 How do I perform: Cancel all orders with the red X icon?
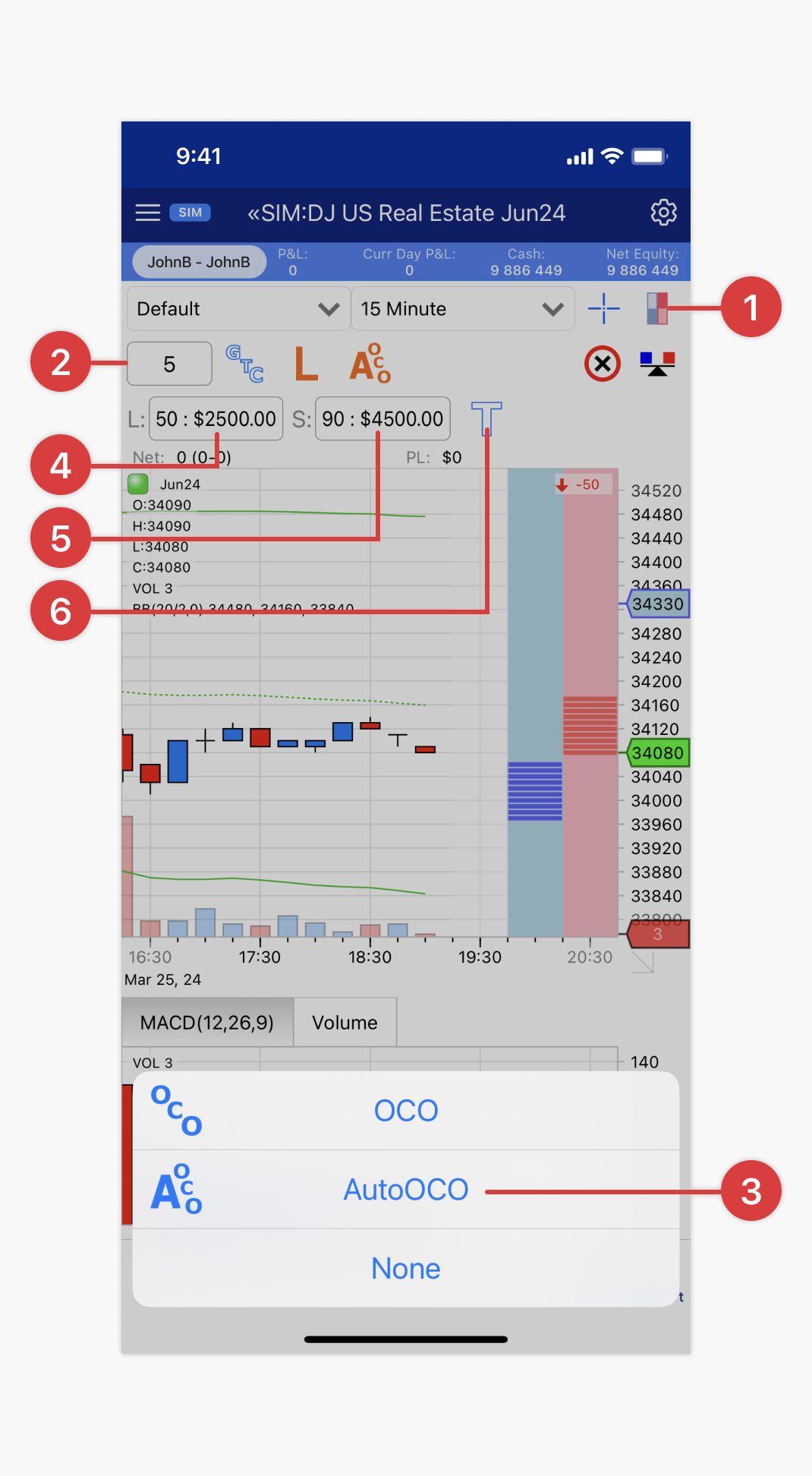[x=601, y=364]
